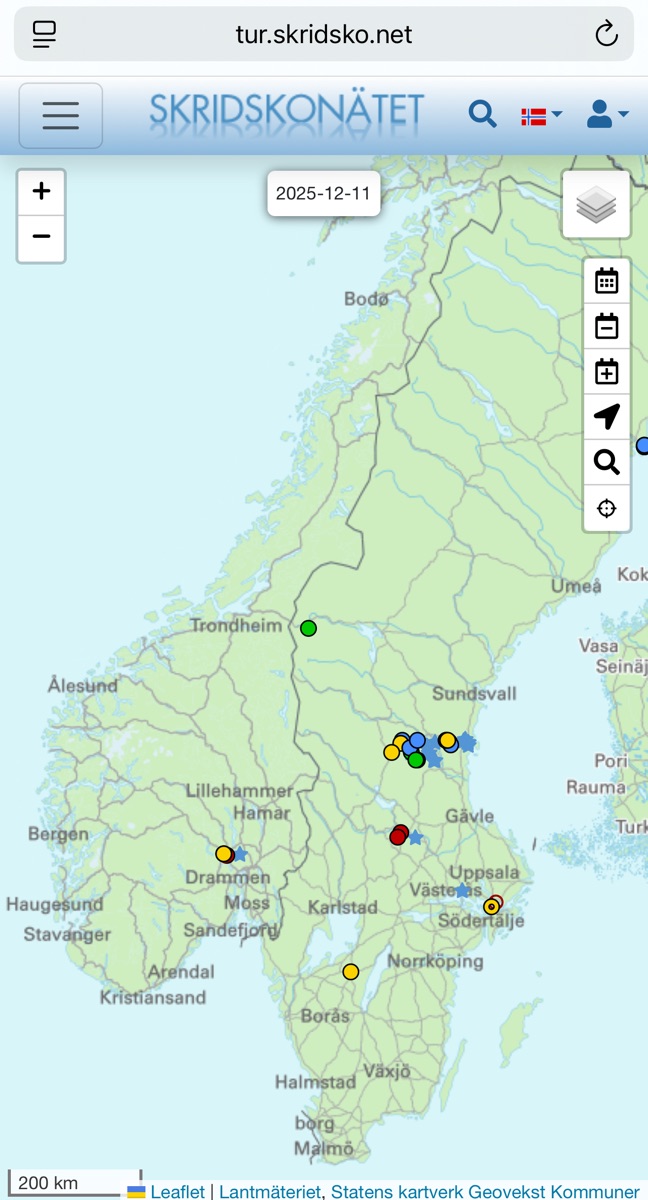
Task: Advance one day with calendar plus
Action: 607,372
